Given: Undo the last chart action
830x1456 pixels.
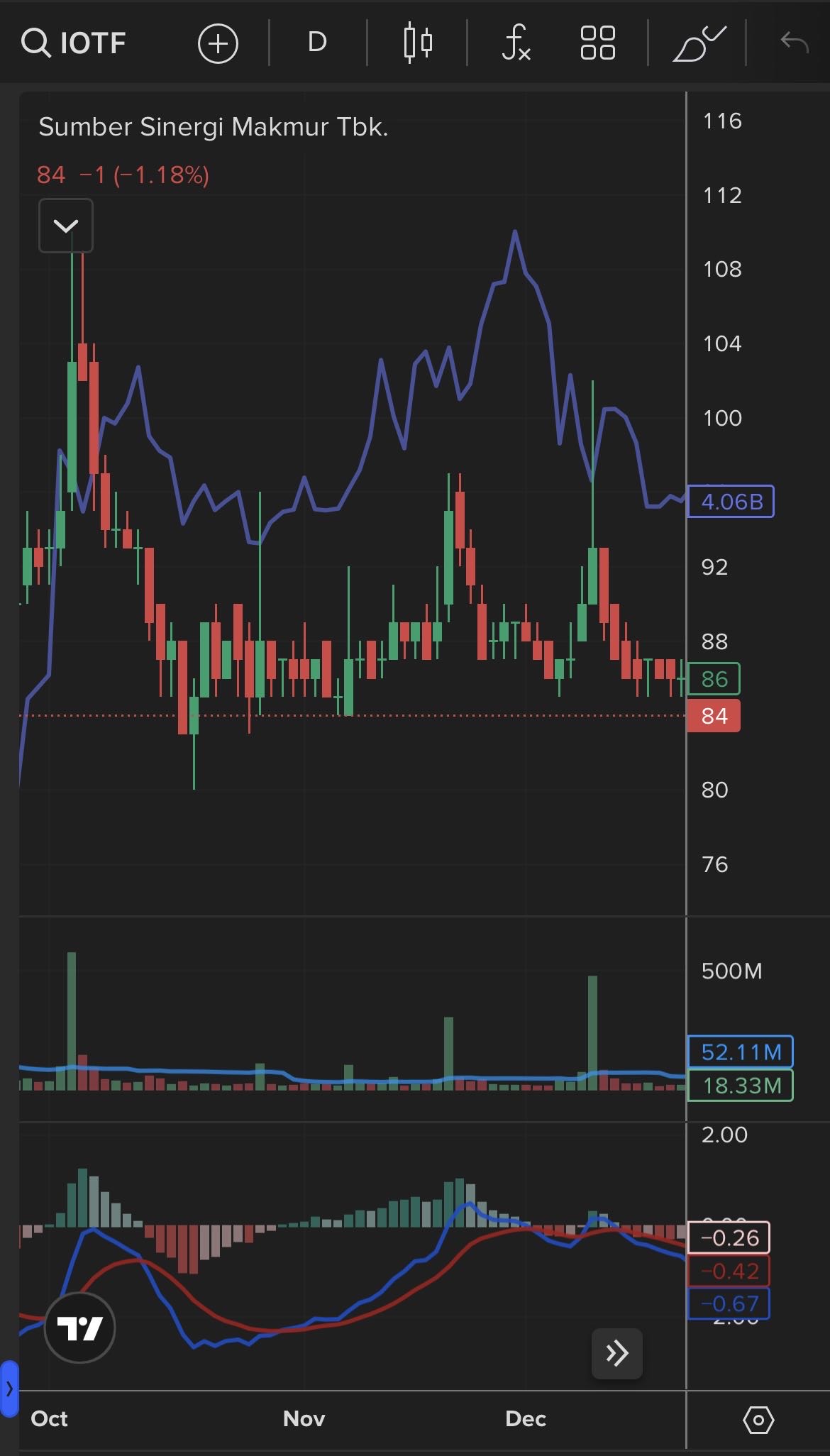Looking at the screenshot, I should [794, 43].
